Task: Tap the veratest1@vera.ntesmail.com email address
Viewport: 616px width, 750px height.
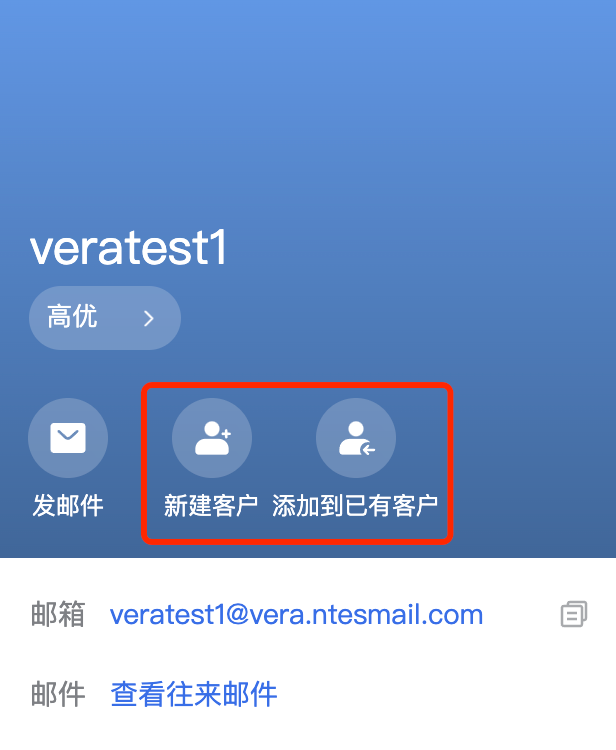Action: click(x=296, y=614)
